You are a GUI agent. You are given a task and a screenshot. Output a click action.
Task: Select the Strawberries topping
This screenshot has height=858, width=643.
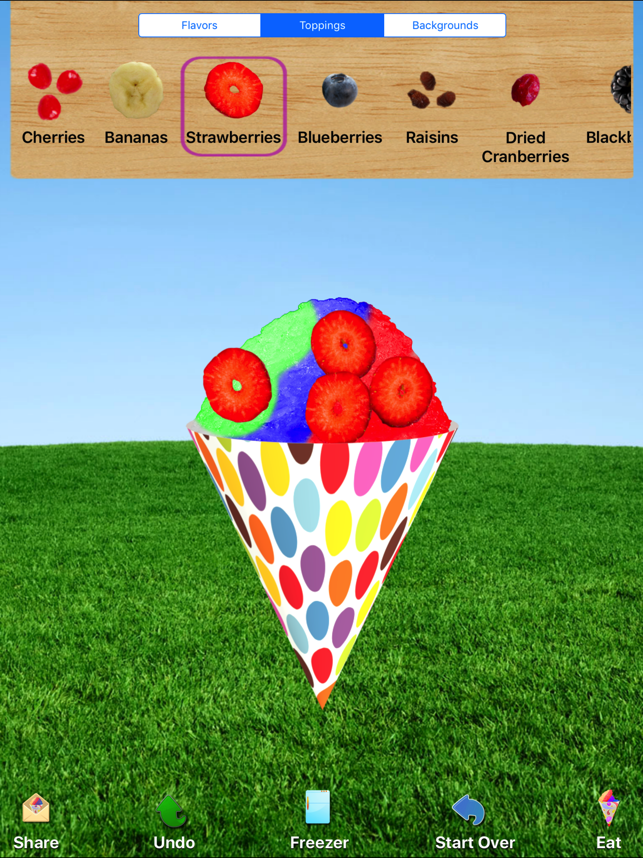234,105
